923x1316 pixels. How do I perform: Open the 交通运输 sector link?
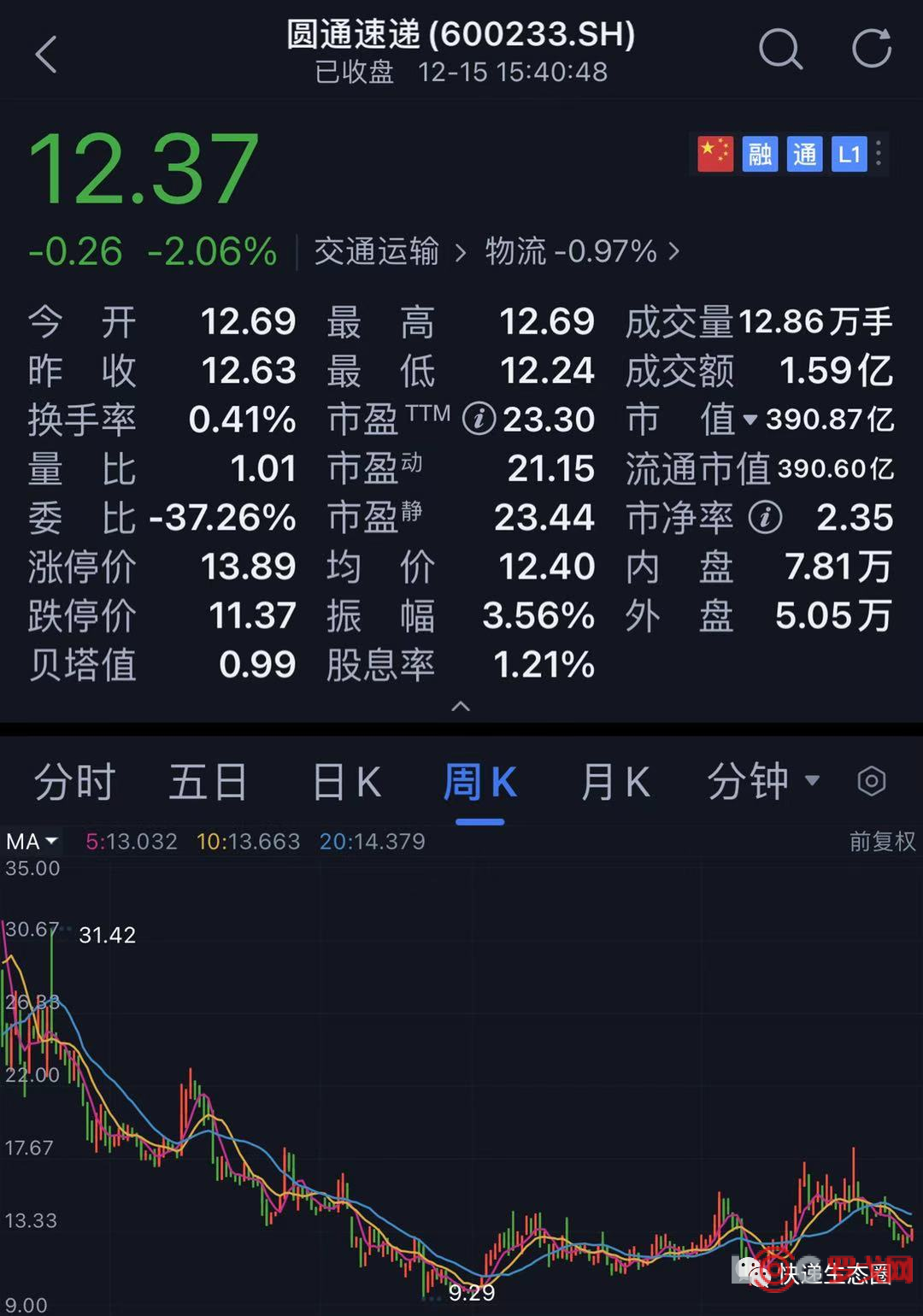[389, 251]
